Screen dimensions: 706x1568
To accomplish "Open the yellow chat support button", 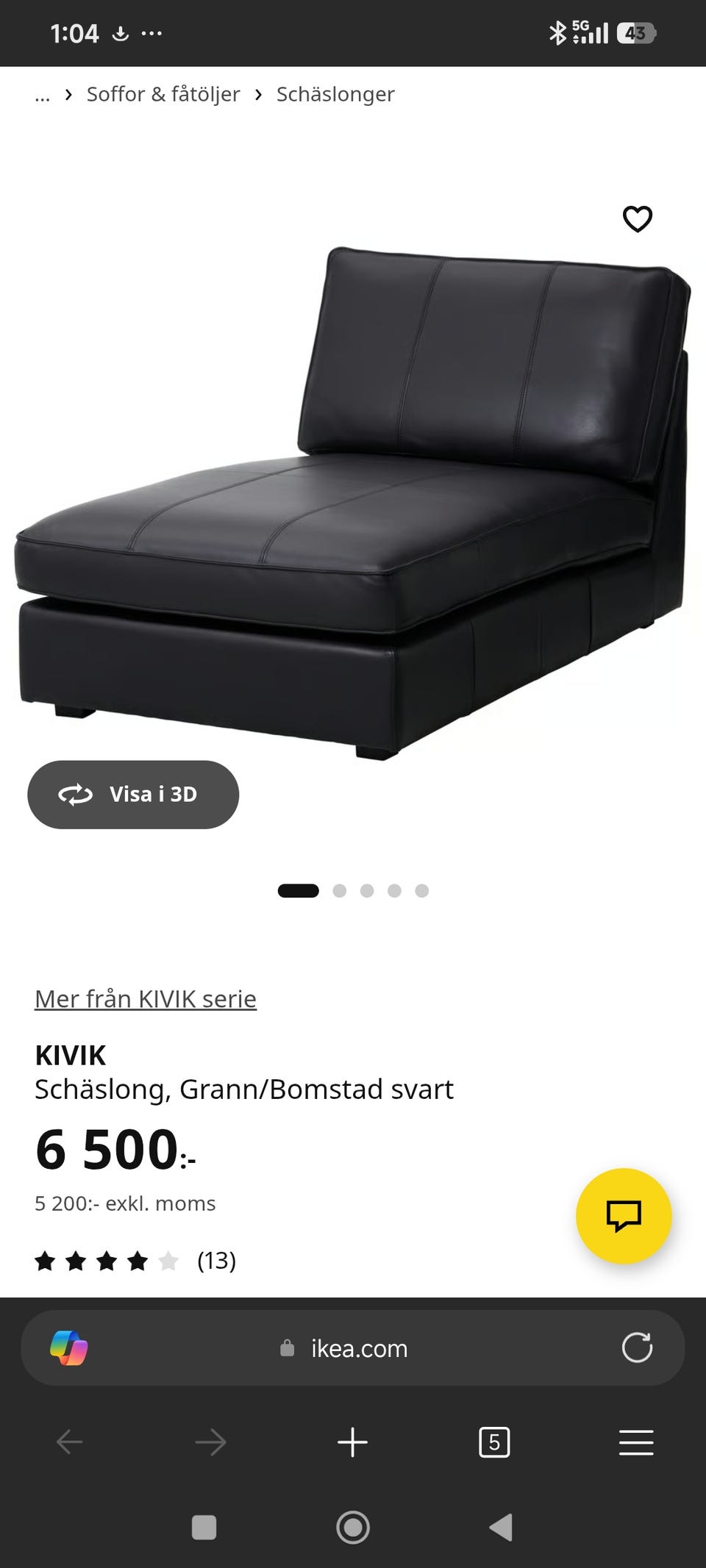I will pyautogui.click(x=624, y=1216).
